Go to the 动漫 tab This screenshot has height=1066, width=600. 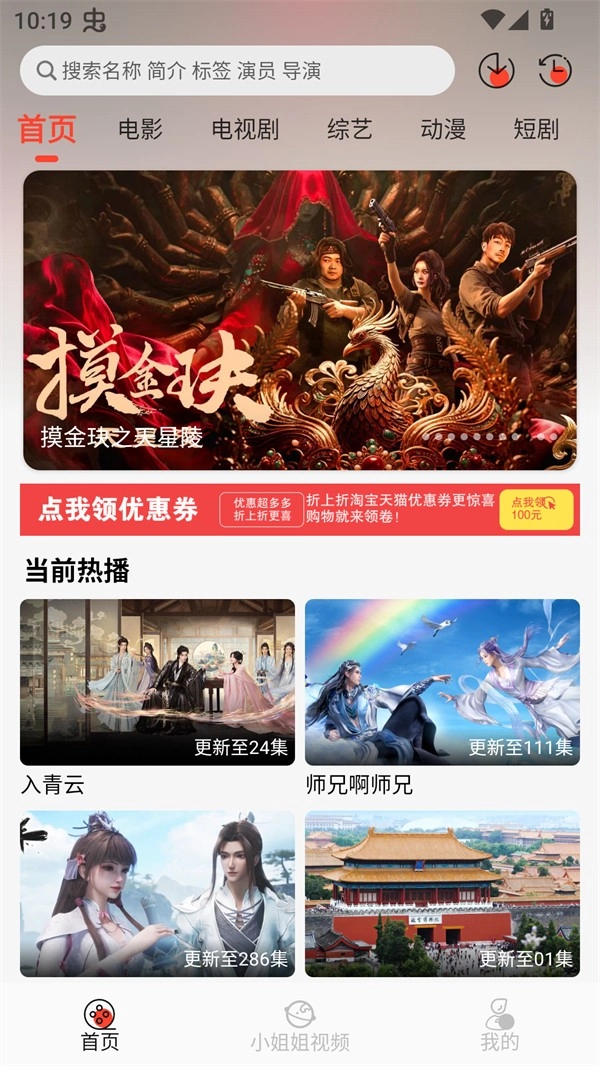pyautogui.click(x=443, y=129)
